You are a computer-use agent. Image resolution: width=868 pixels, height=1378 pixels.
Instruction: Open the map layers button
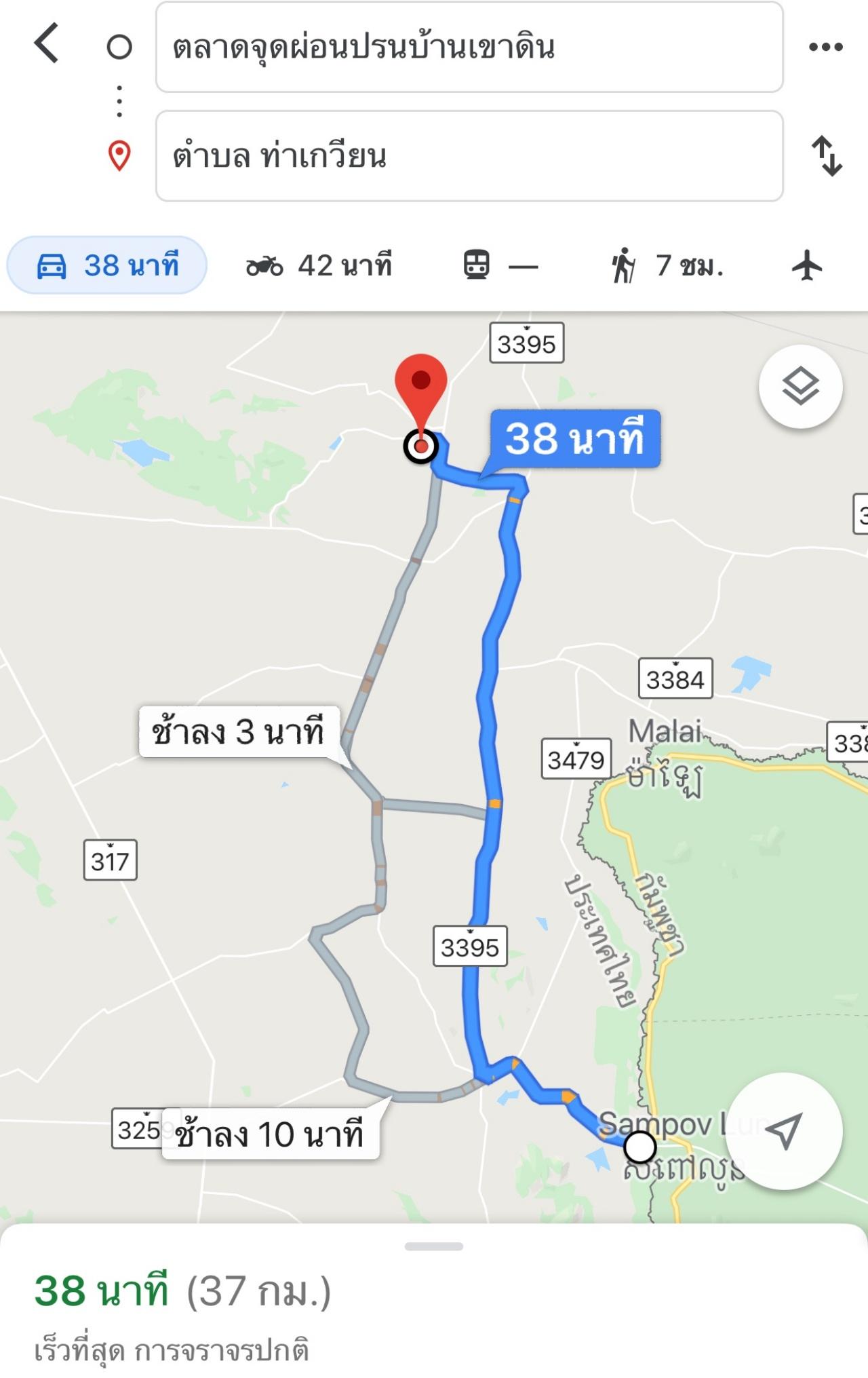click(800, 387)
